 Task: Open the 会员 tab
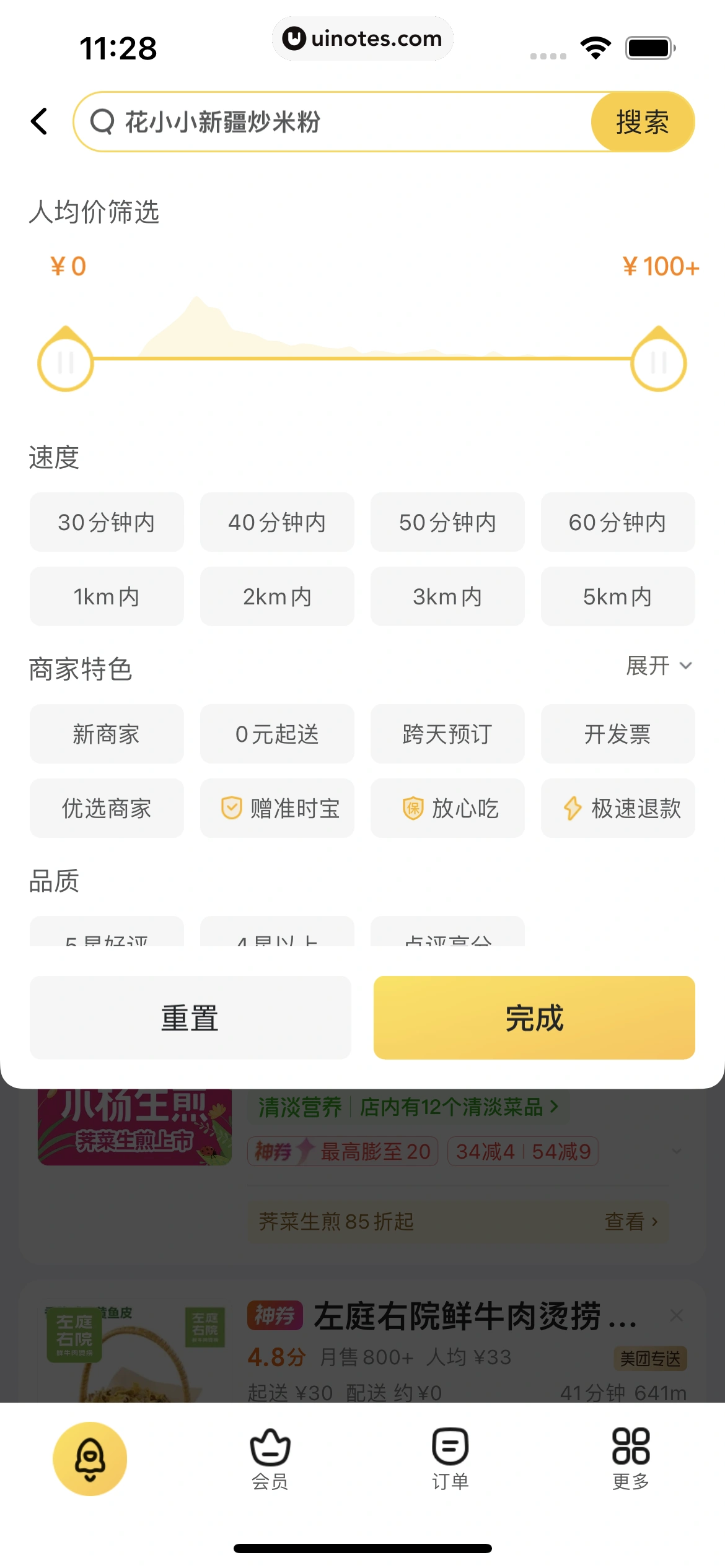coord(270,1458)
